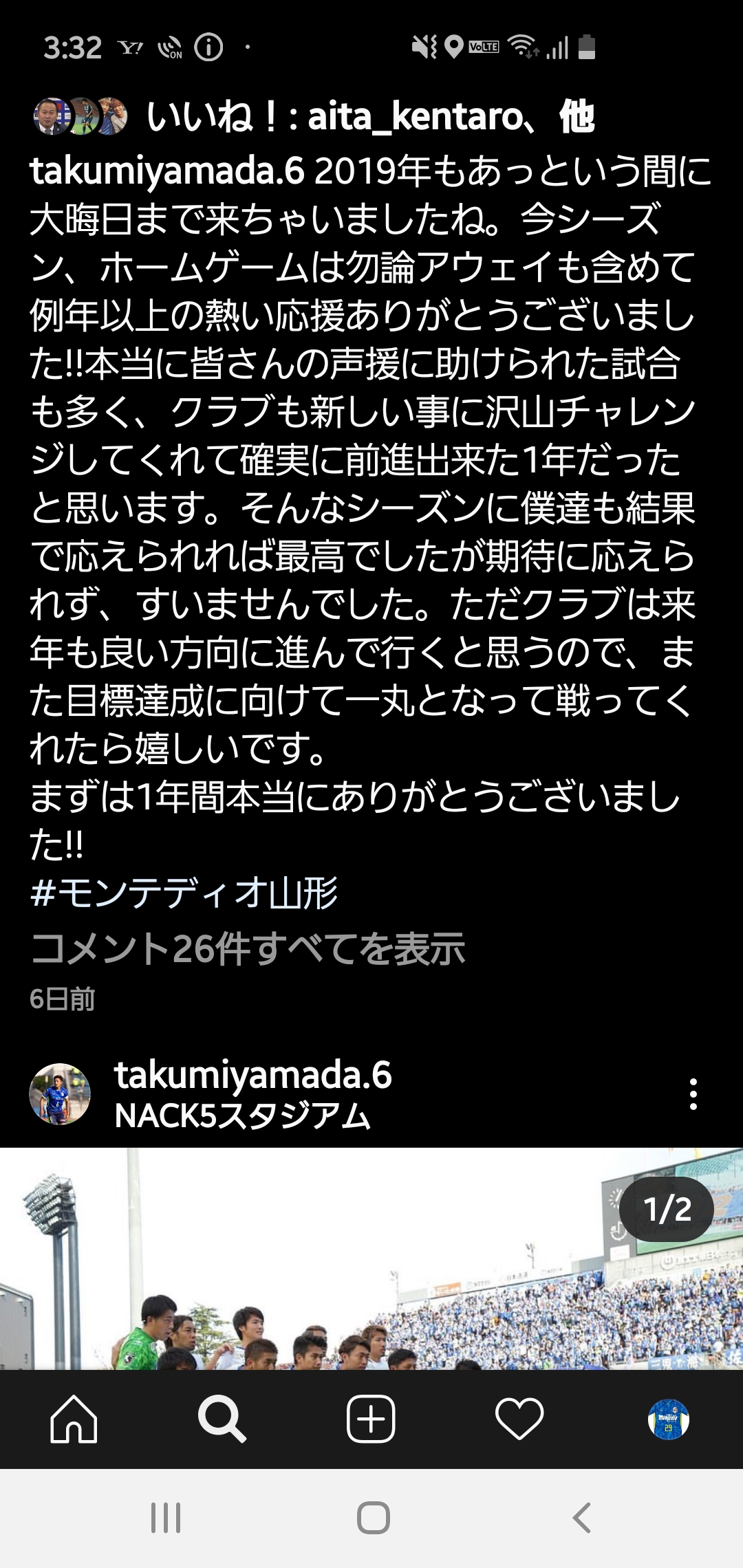The width and height of the screenshot is (743, 1568).
Task: Open the stadium photo post
Action: click(371, 1259)
